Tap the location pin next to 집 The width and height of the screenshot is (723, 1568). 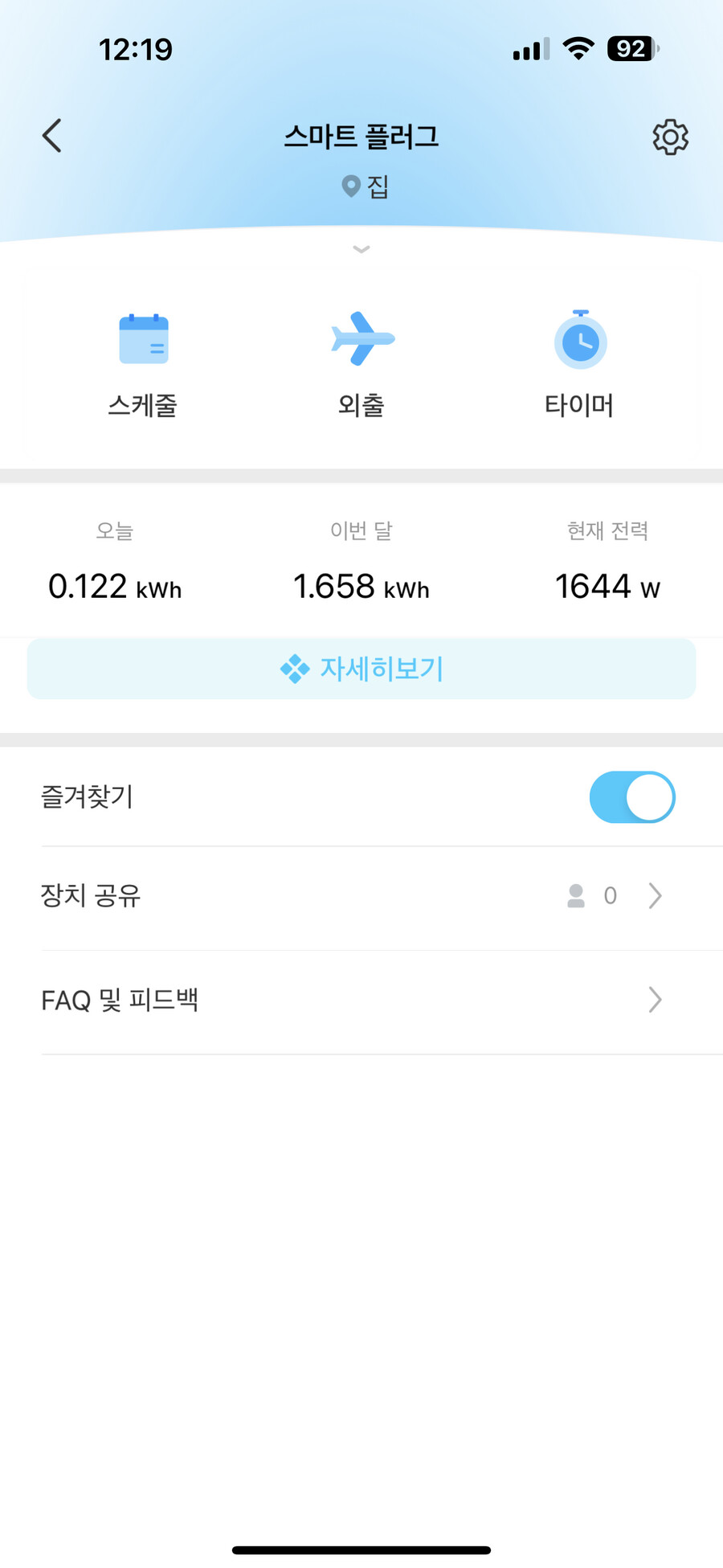pos(349,186)
